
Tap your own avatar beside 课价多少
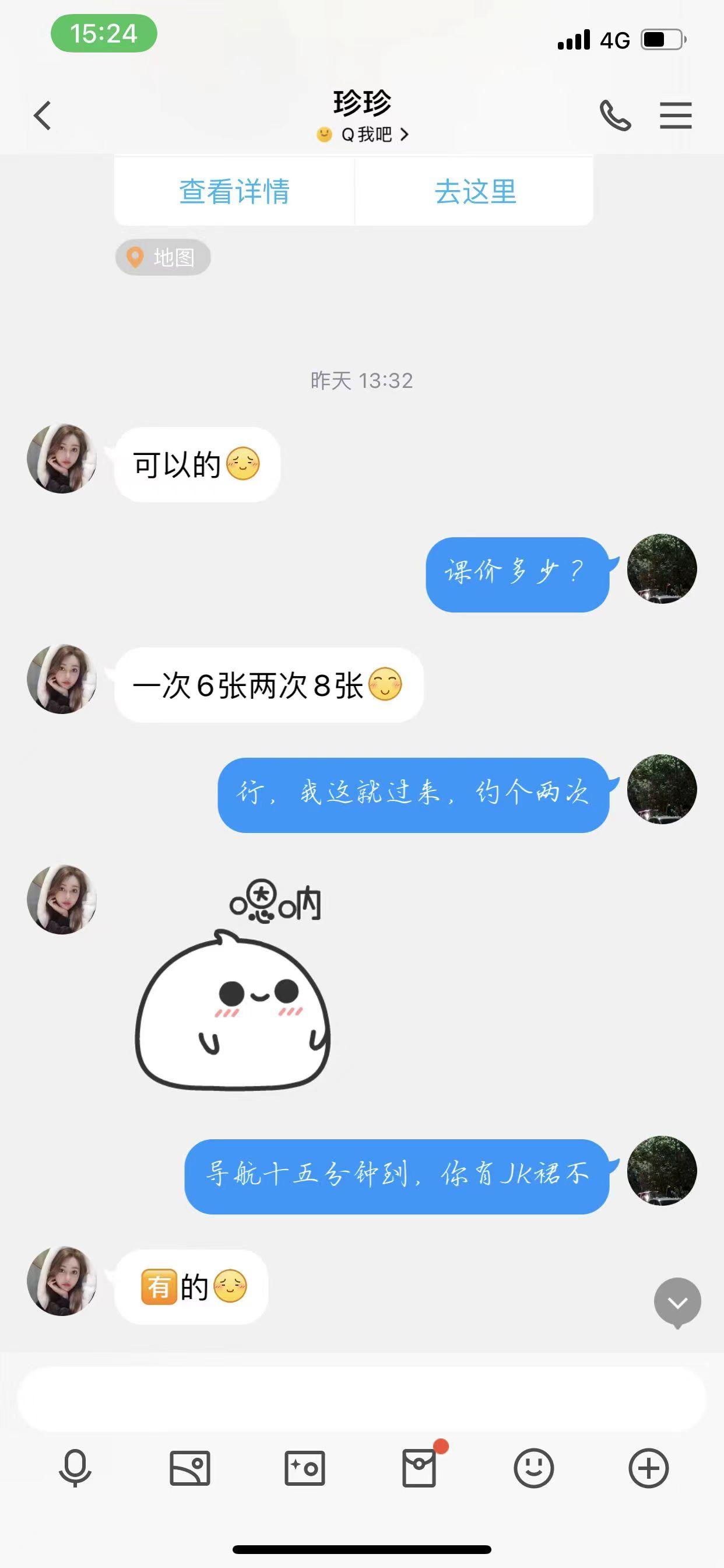663,569
